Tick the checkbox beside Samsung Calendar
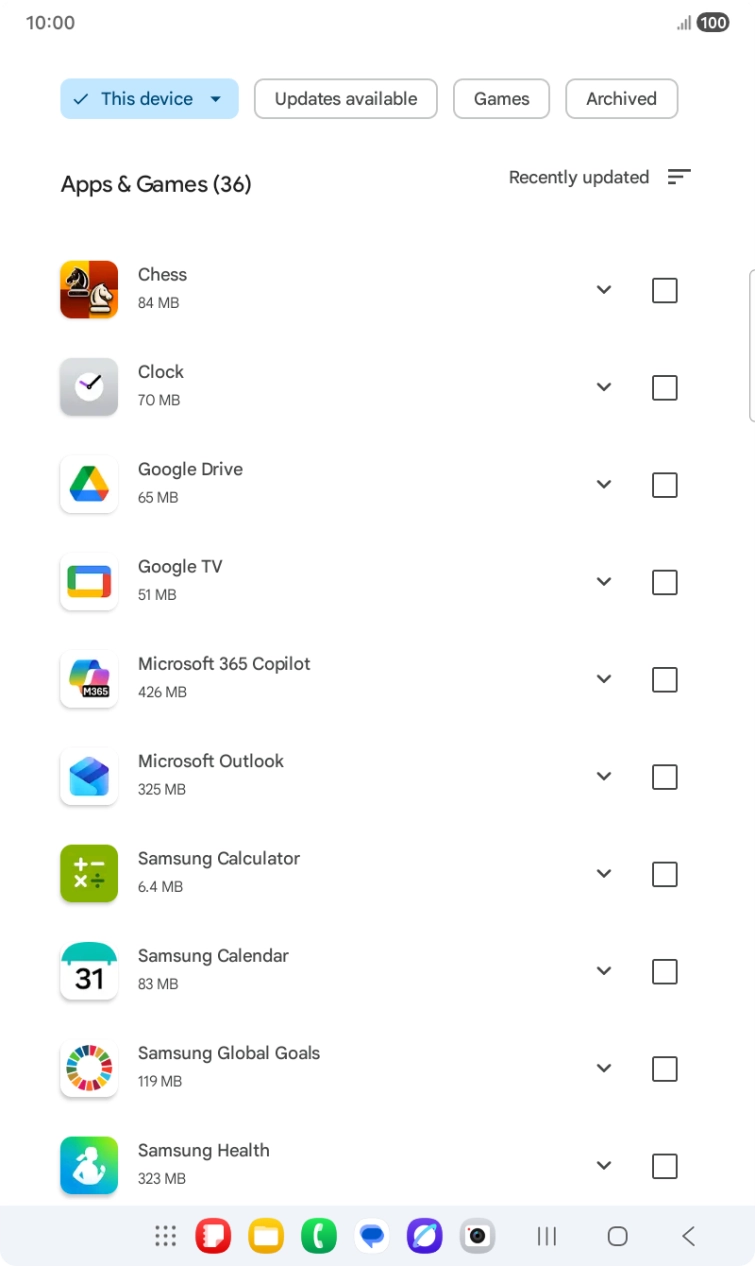The image size is (755, 1266). click(664, 970)
